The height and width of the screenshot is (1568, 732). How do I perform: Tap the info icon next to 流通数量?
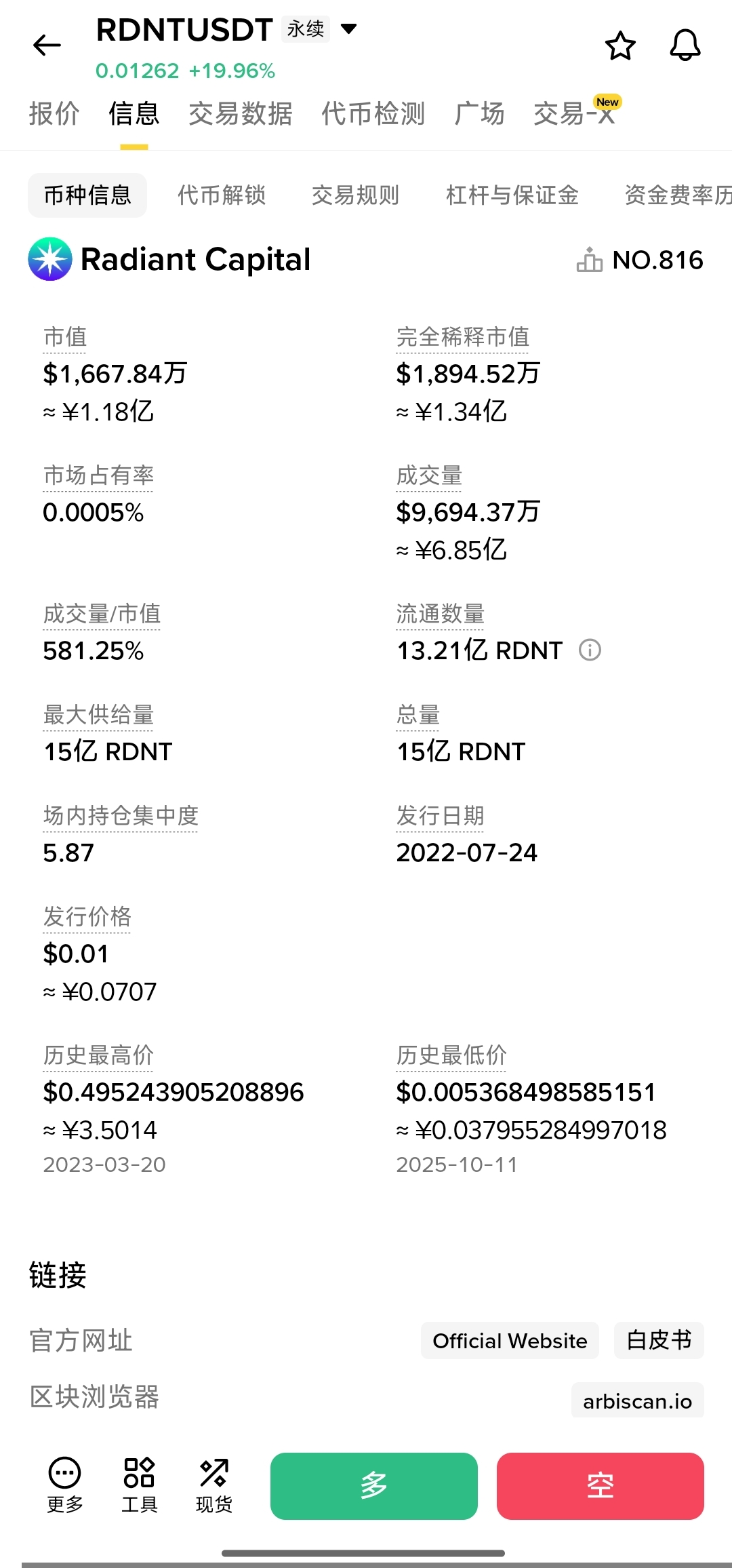590,650
